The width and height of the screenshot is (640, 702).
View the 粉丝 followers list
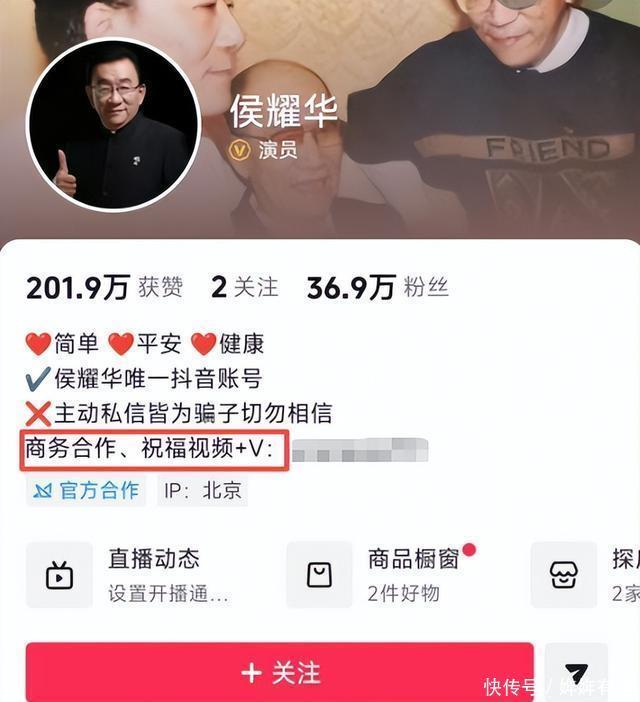377,287
